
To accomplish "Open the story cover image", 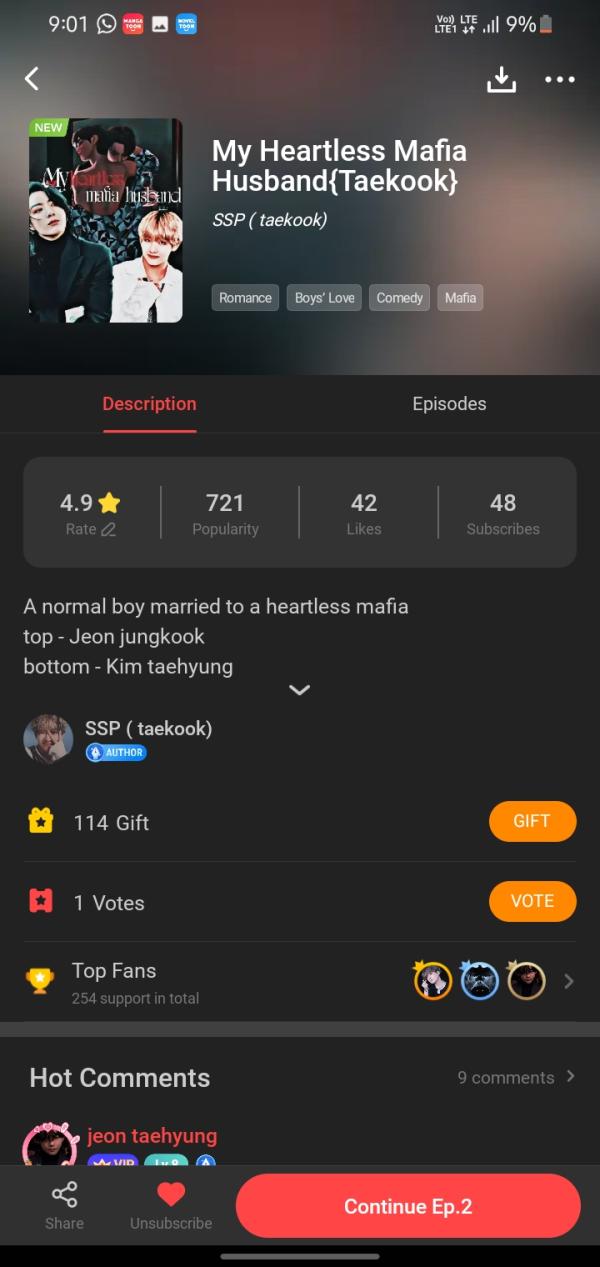I will click(106, 220).
